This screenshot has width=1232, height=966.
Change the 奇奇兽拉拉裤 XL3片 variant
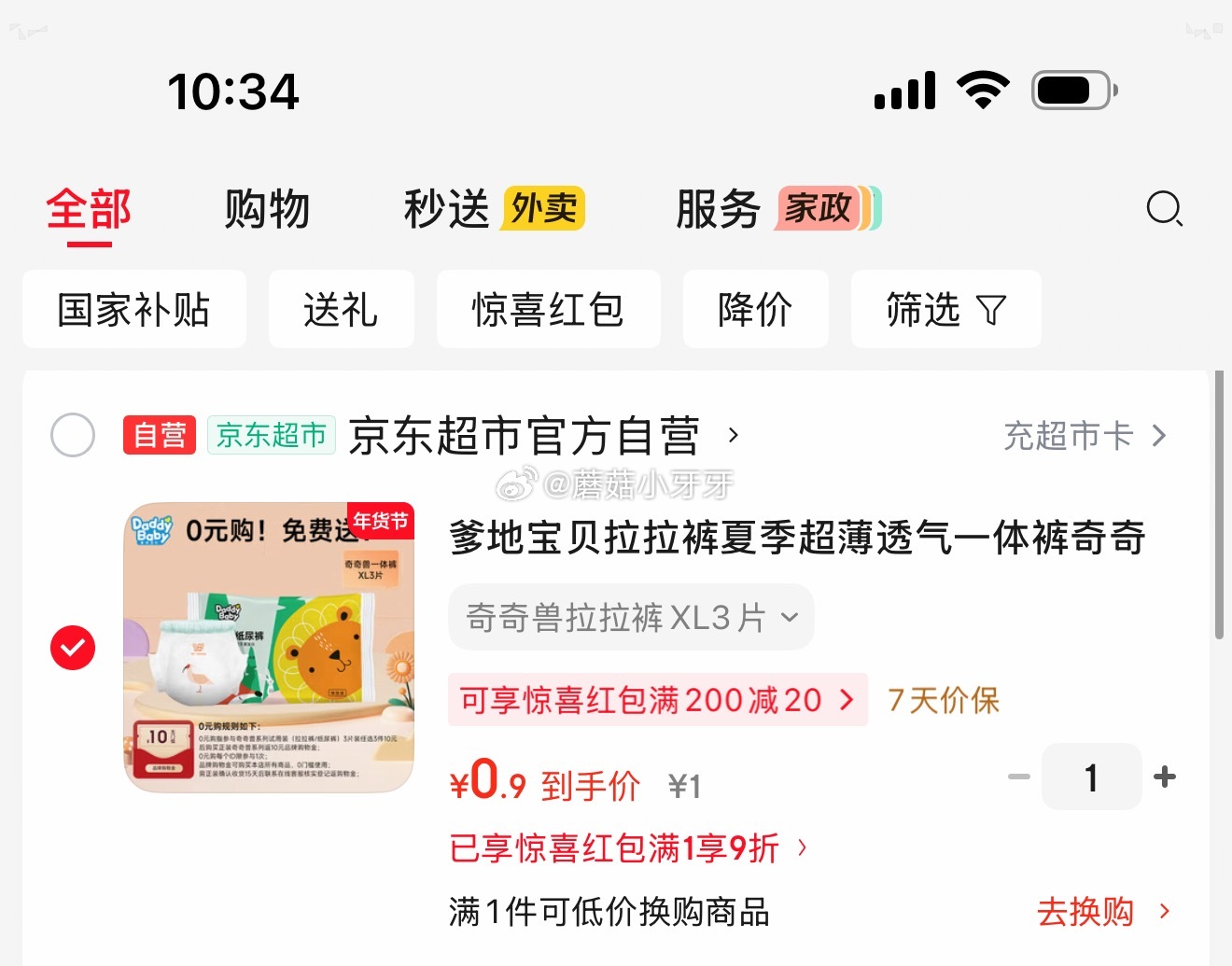tap(631, 617)
